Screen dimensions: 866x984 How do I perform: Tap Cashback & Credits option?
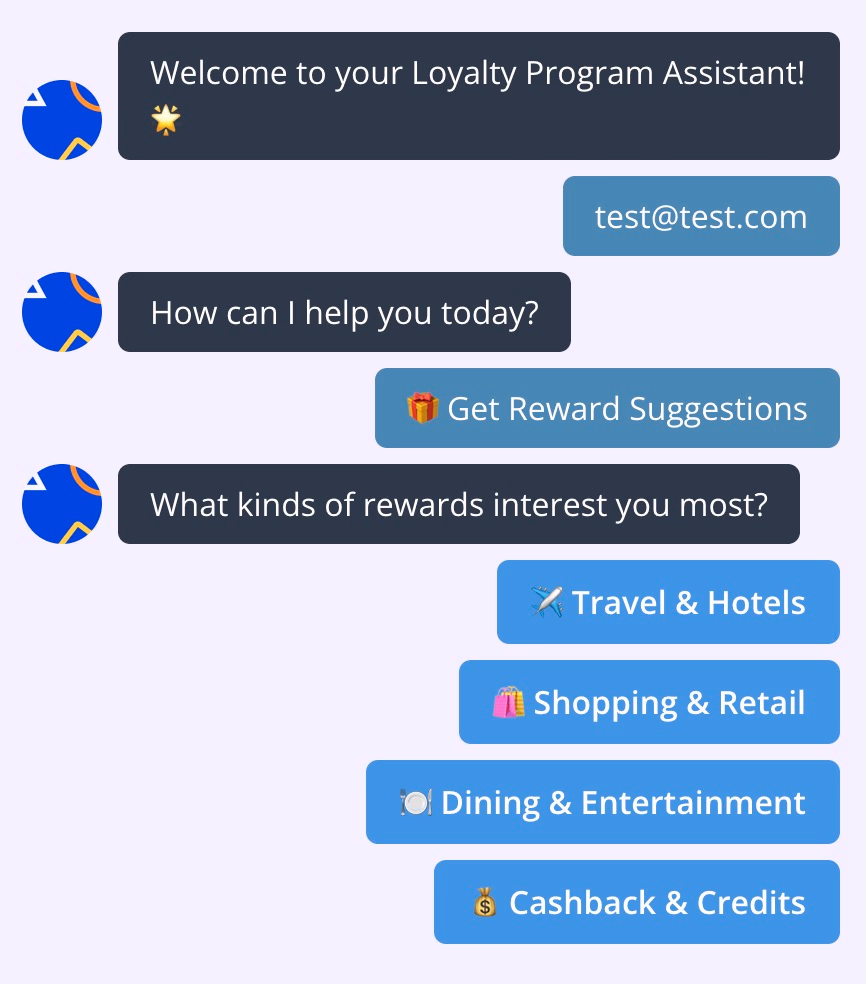click(637, 902)
